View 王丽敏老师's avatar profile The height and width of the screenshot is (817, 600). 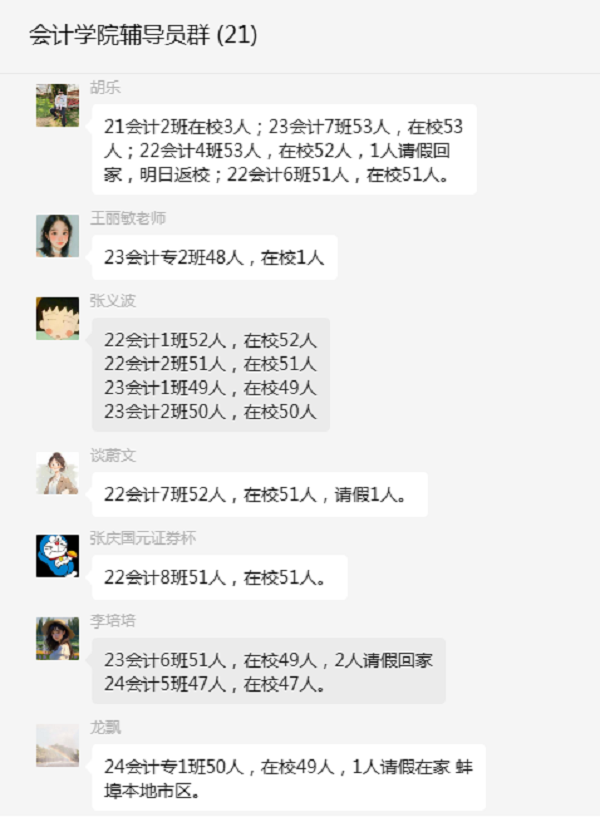(57, 236)
